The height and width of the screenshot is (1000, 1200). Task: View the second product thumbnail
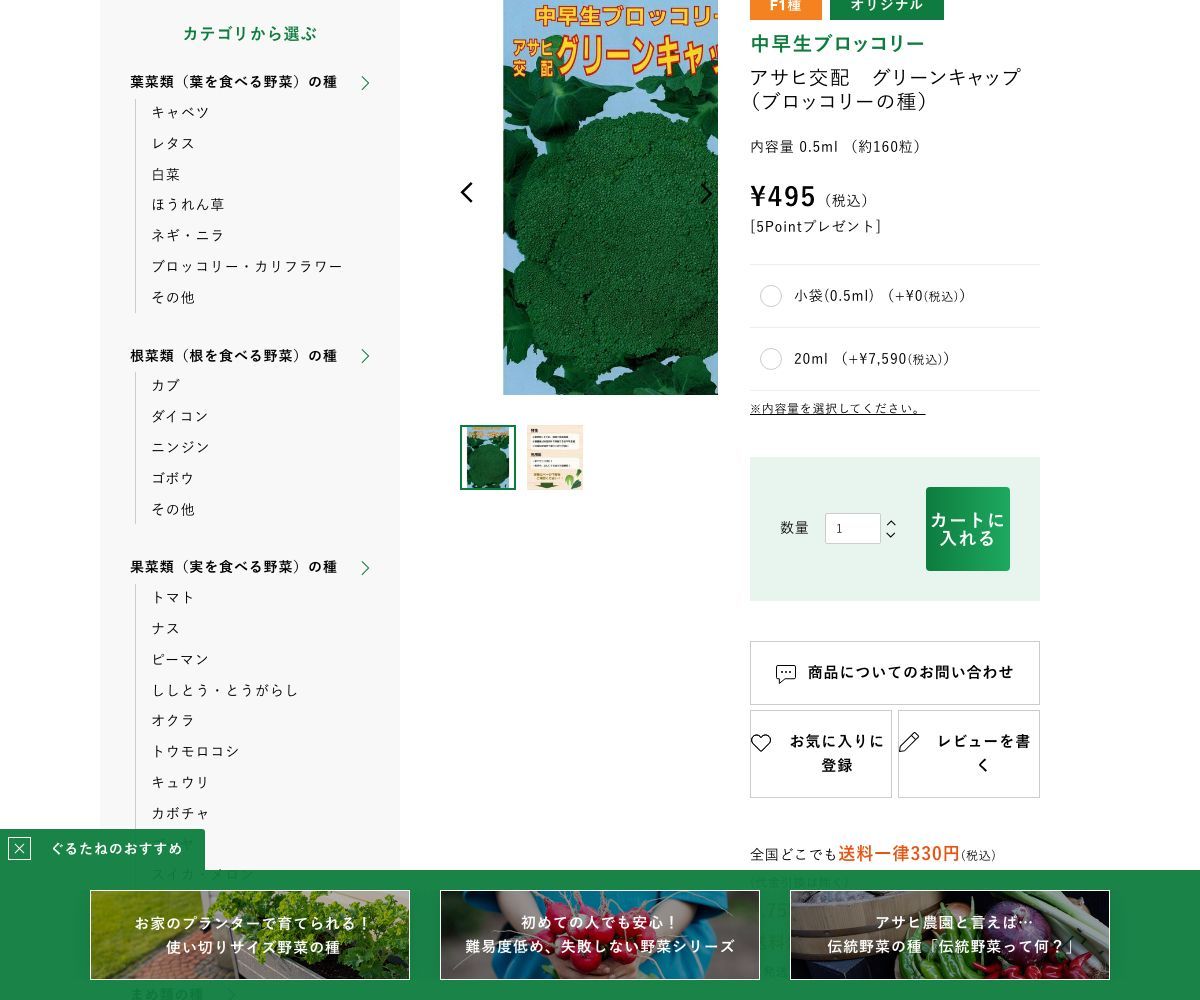pyautogui.click(x=555, y=458)
